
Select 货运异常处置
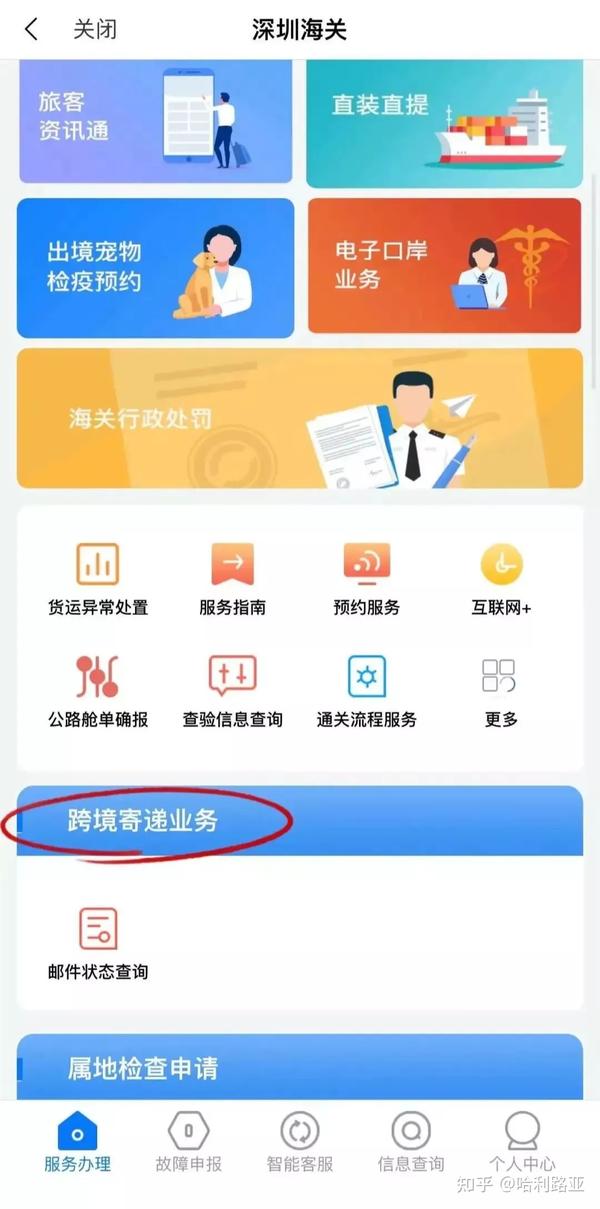98,579
